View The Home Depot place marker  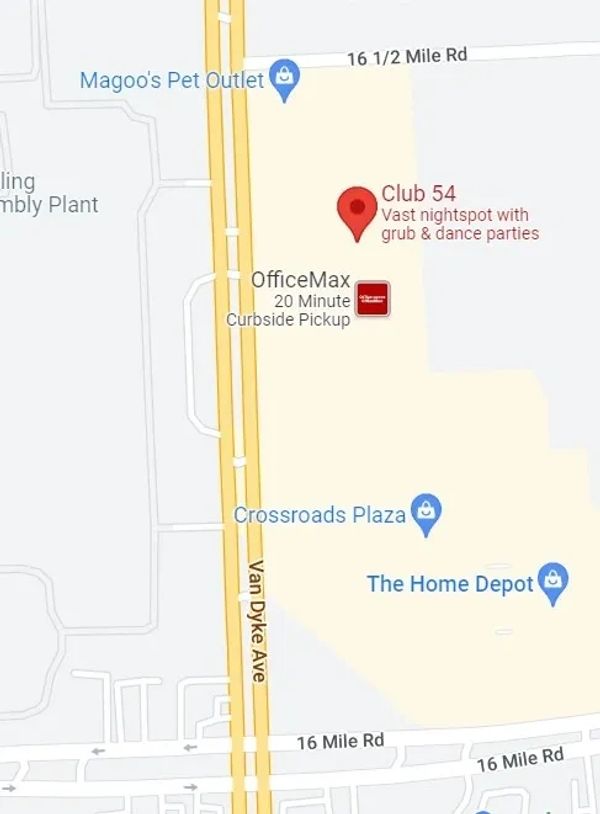pyautogui.click(x=552, y=581)
